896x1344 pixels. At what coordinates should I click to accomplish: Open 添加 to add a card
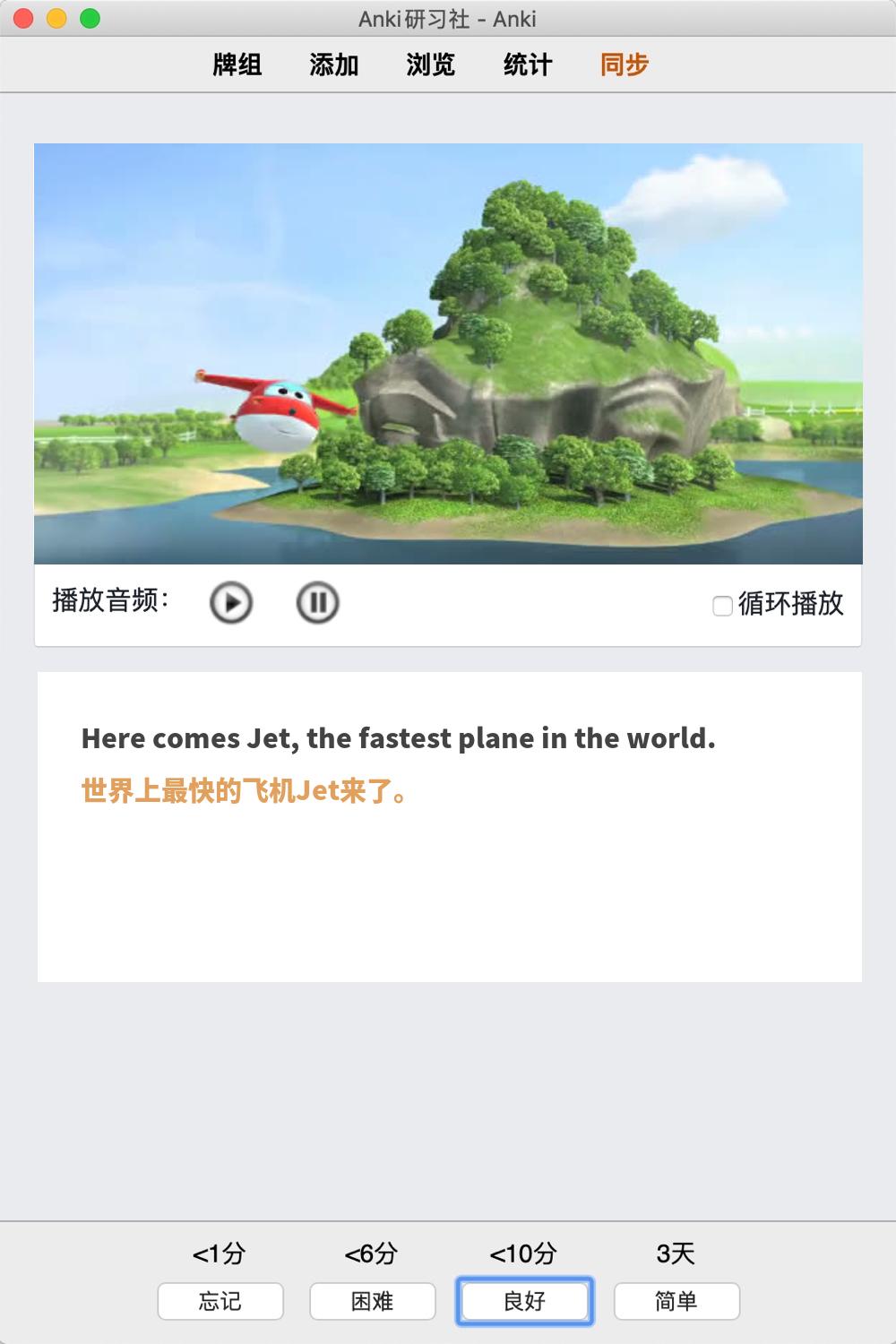click(334, 65)
